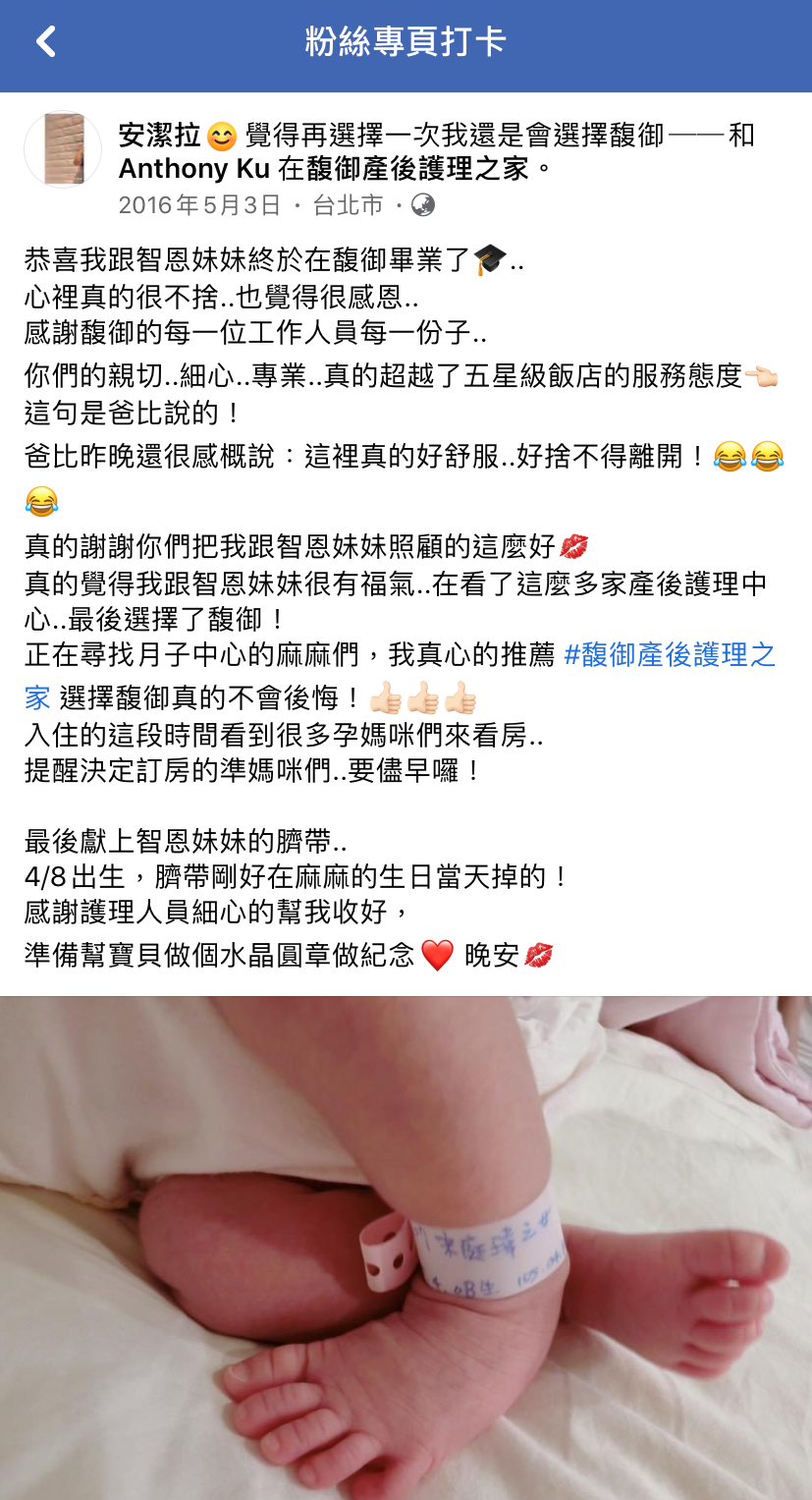This screenshot has height=1500, width=812.
Task: Open tagged profile Anthony Ku
Action: (194, 169)
